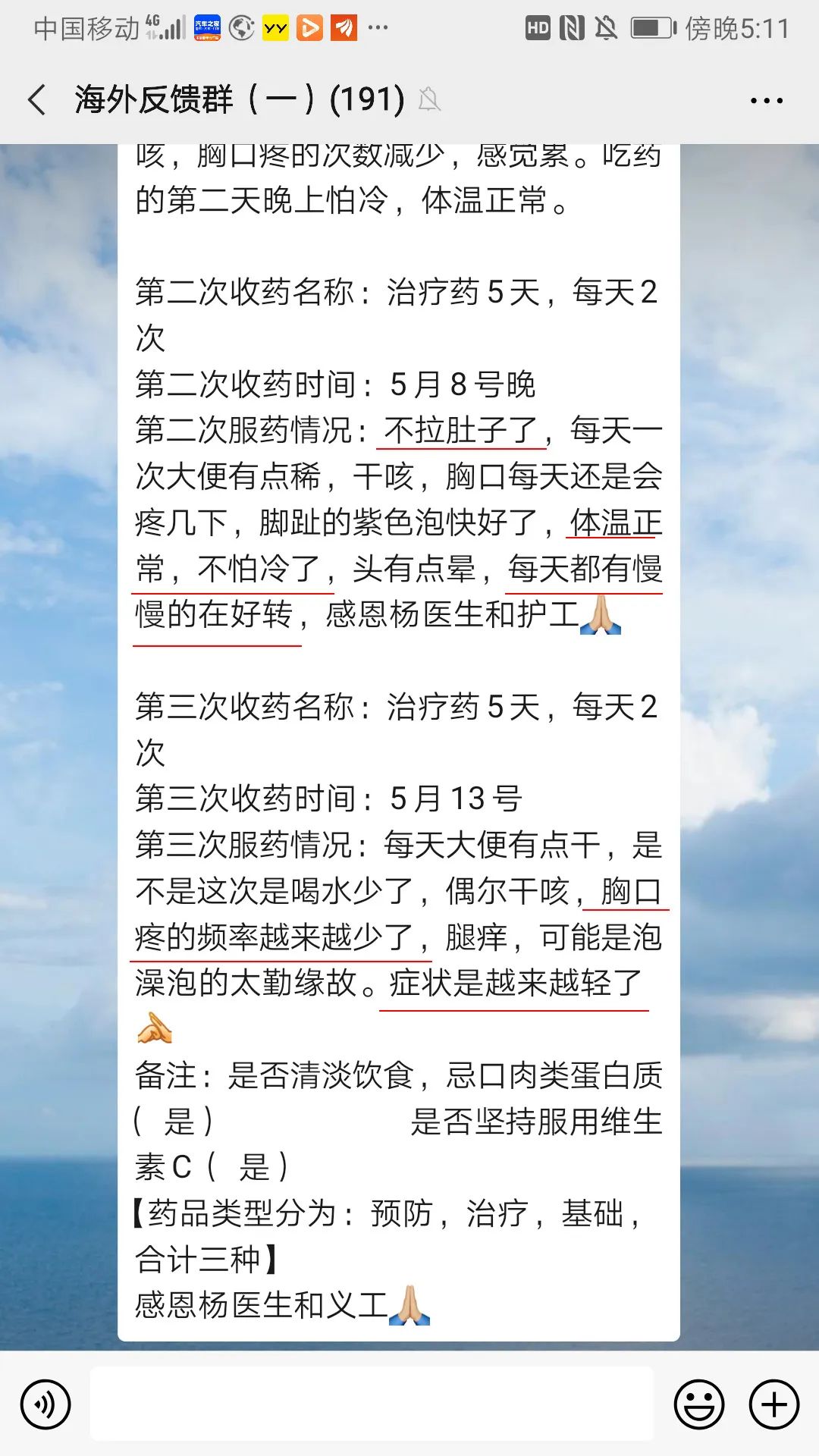This screenshot has height=1456, width=819.
Task: Switch to voice message input
Action: [x=45, y=1404]
